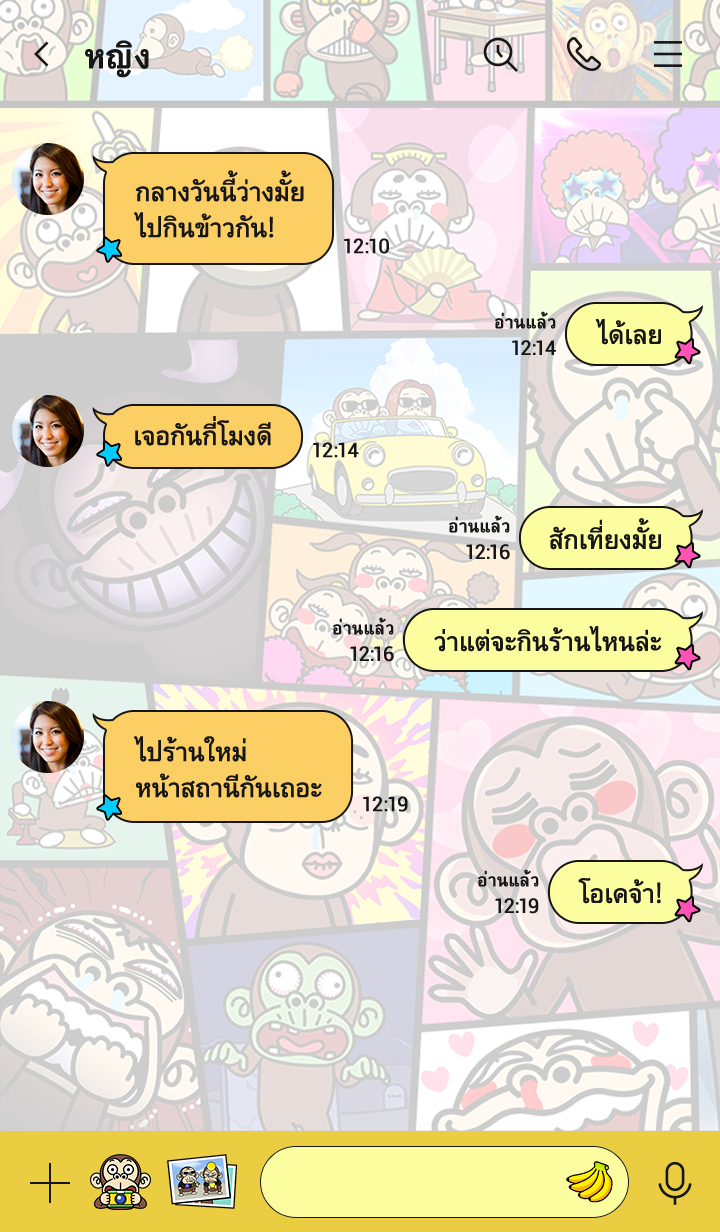The height and width of the screenshot is (1232, 720).
Task: Open the chat menu
Action: point(667,54)
